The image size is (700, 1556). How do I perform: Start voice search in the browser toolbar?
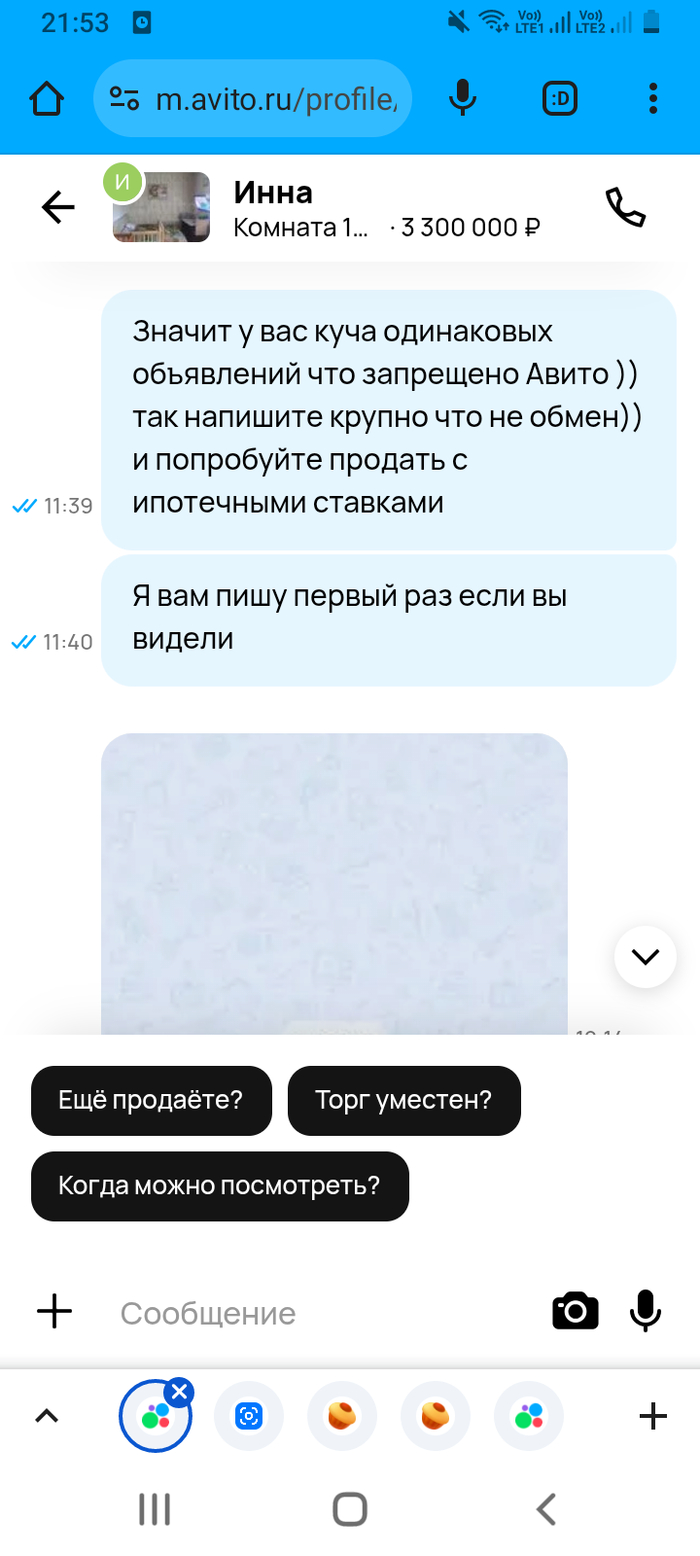point(461,98)
